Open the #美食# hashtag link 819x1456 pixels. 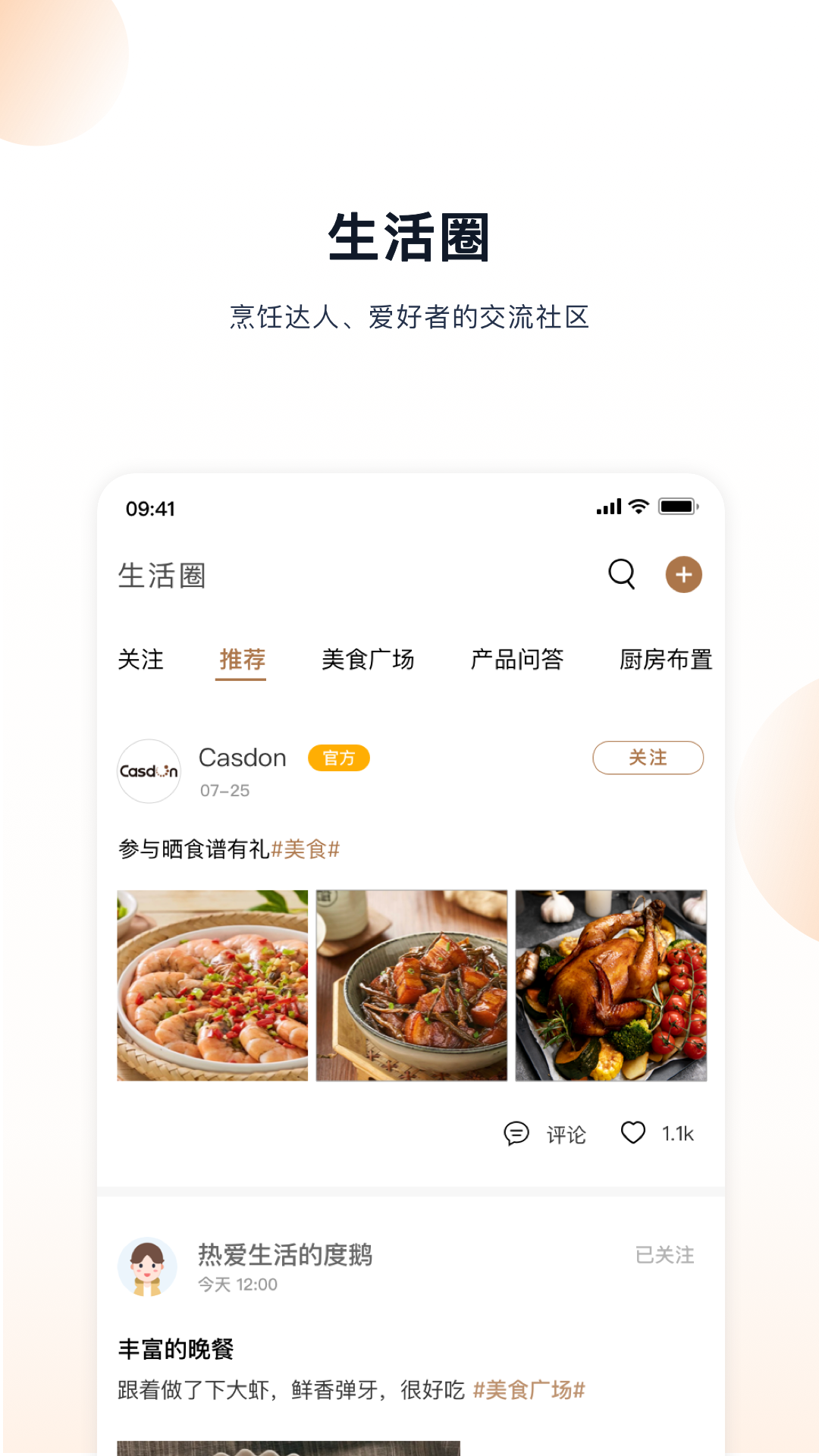pos(307,850)
